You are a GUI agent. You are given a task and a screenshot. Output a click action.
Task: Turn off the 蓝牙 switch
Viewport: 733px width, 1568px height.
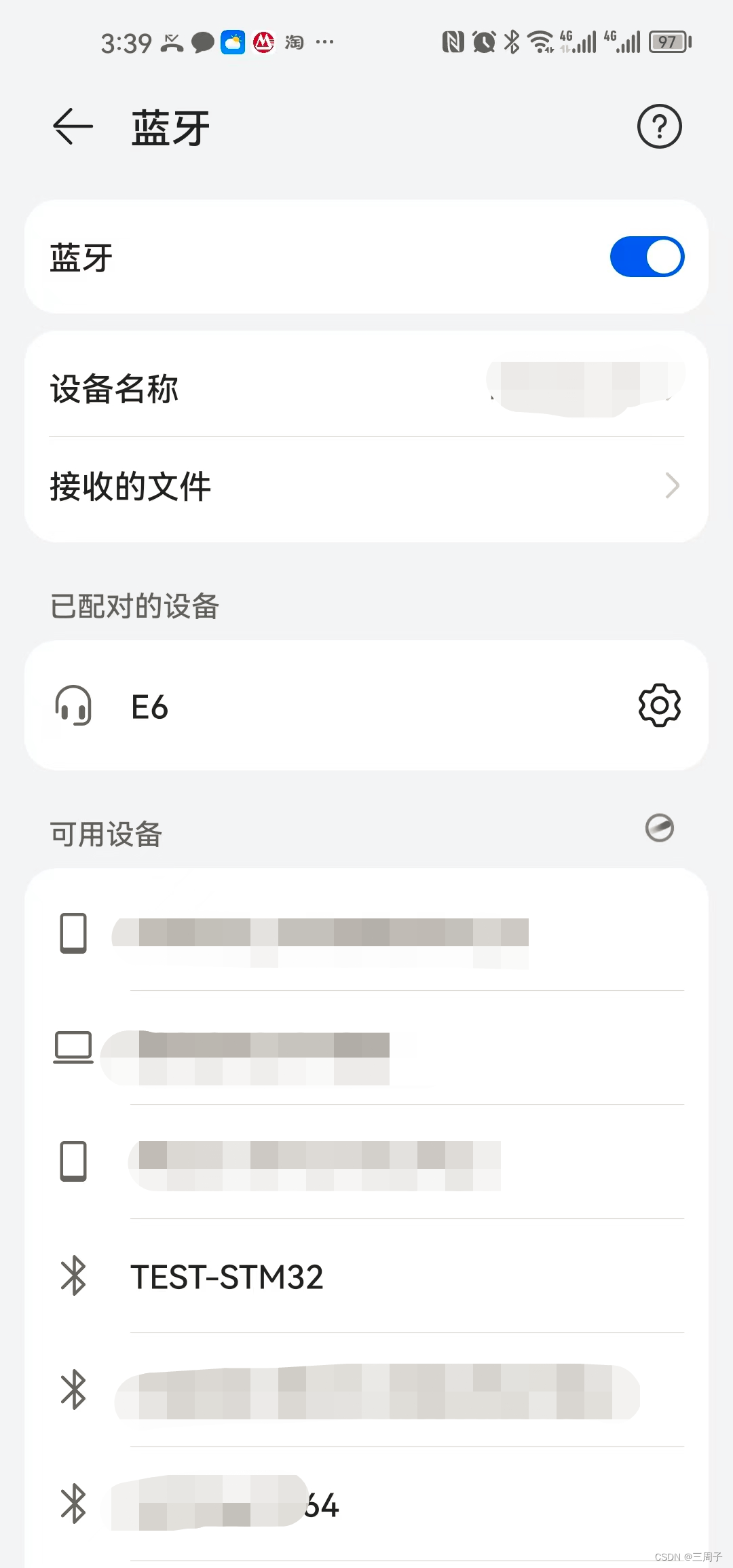(647, 257)
